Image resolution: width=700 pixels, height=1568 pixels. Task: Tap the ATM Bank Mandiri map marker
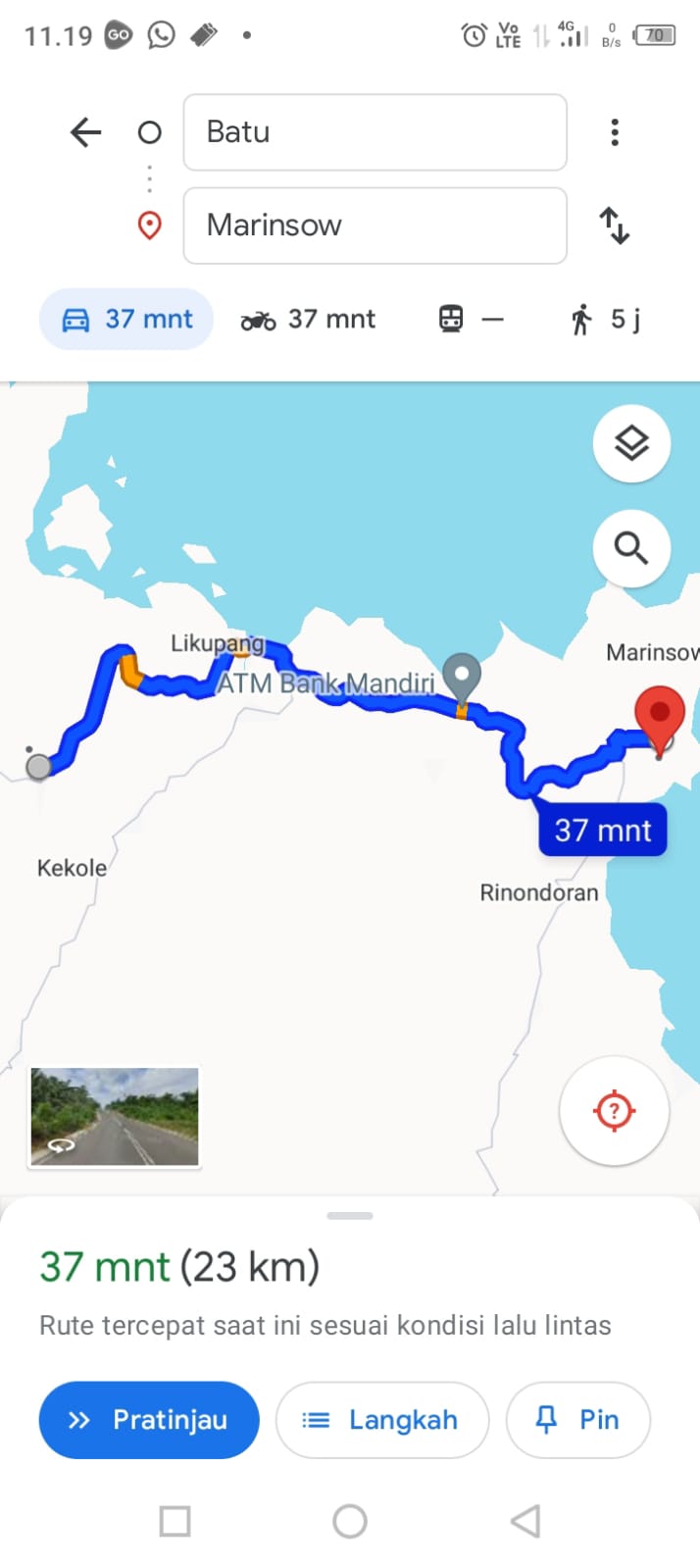click(x=462, y=677)
